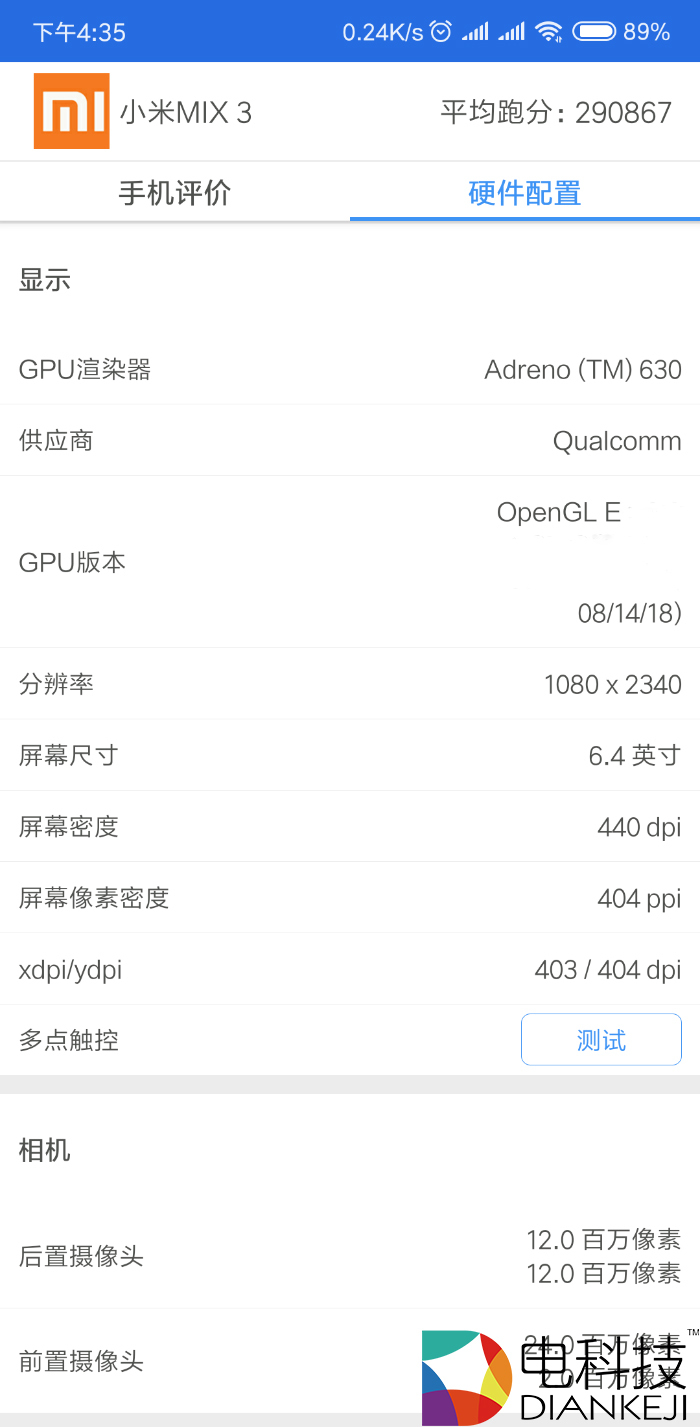Switch to the 手机评价 tab
Image resolution: width=700 pixels, height=1427 pixels.
(x=175, y=192)
